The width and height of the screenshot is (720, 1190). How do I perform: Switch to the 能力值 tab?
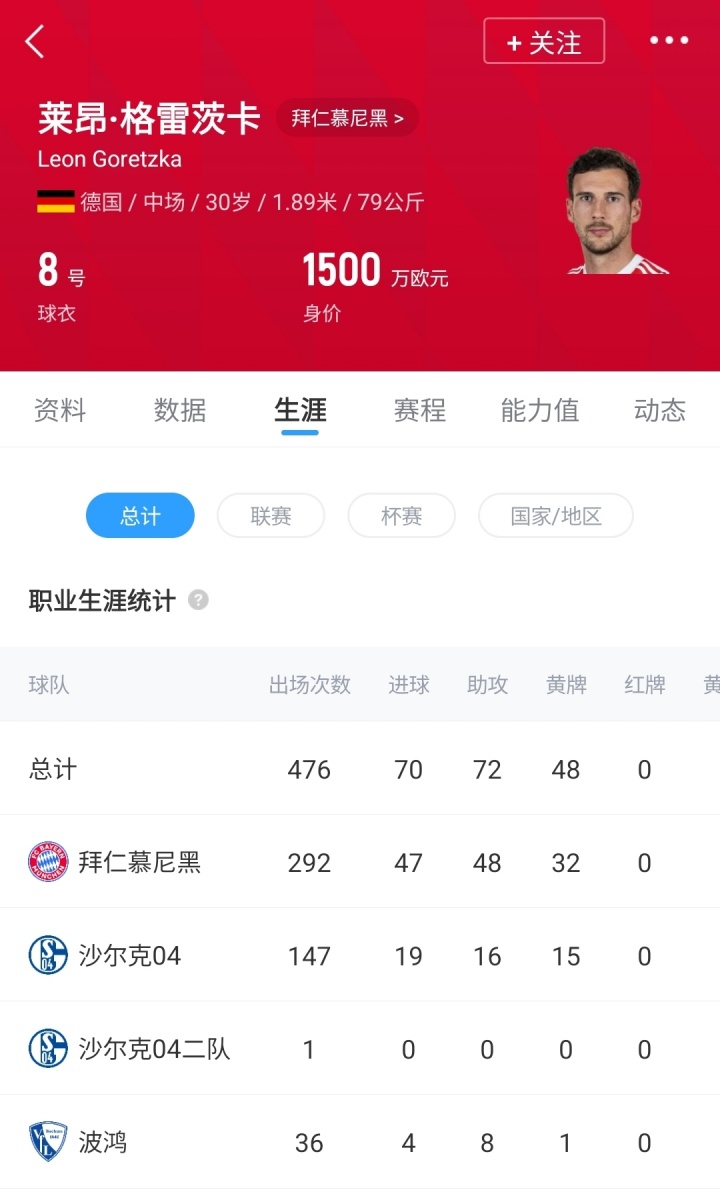coord(539,410)
